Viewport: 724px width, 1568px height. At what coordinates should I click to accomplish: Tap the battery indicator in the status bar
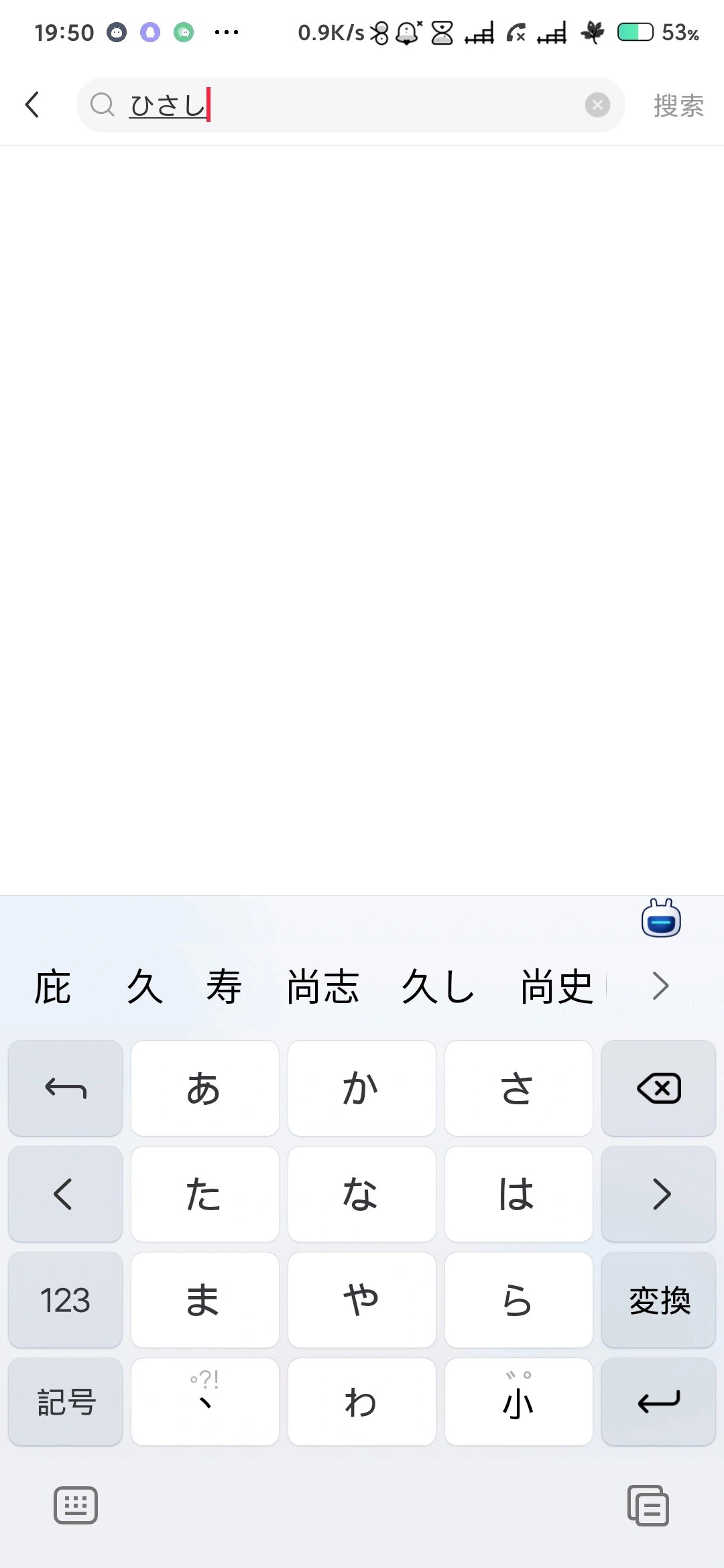coord(633,31)
